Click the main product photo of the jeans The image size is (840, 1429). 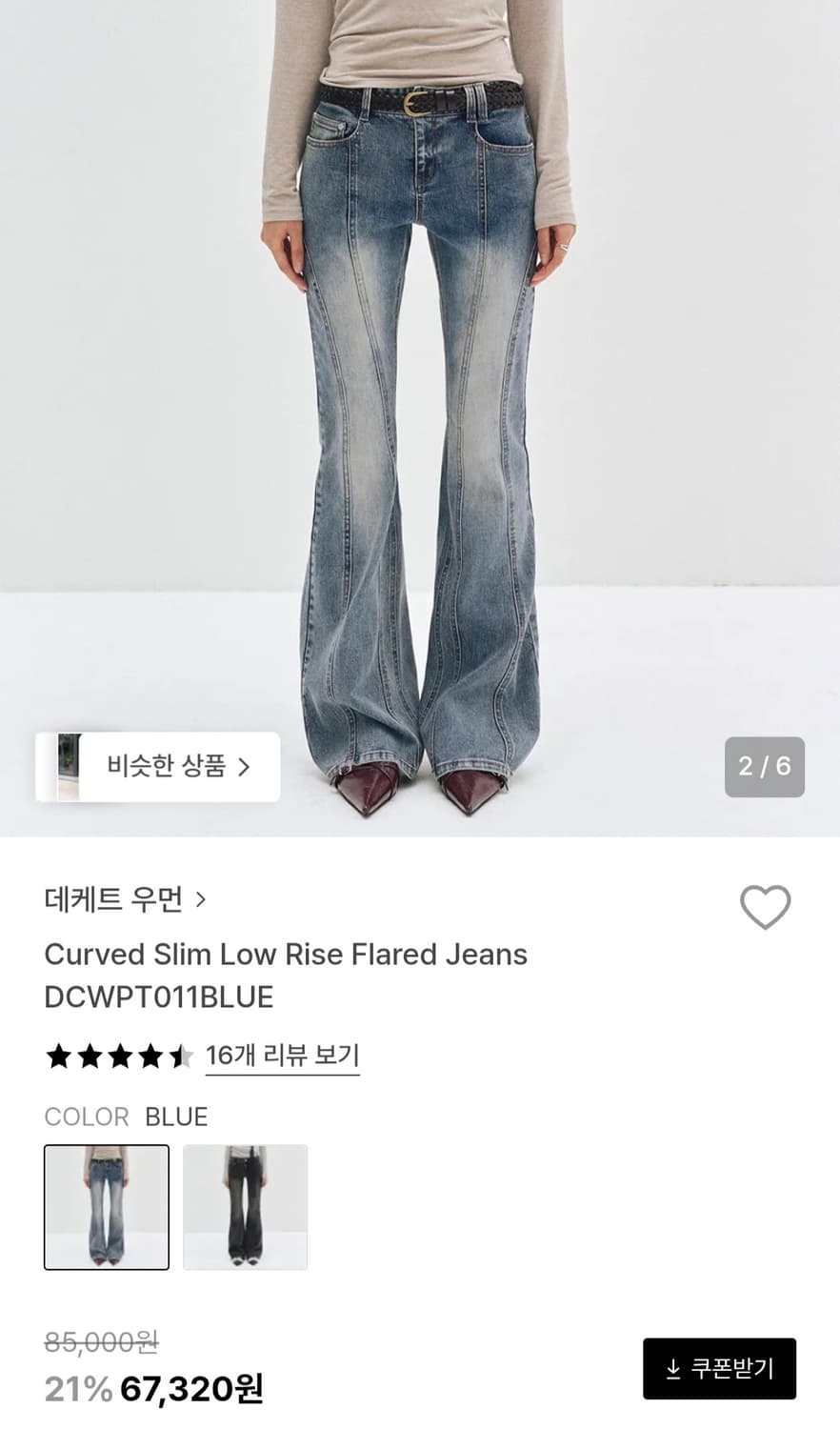[x=420, y=400]
